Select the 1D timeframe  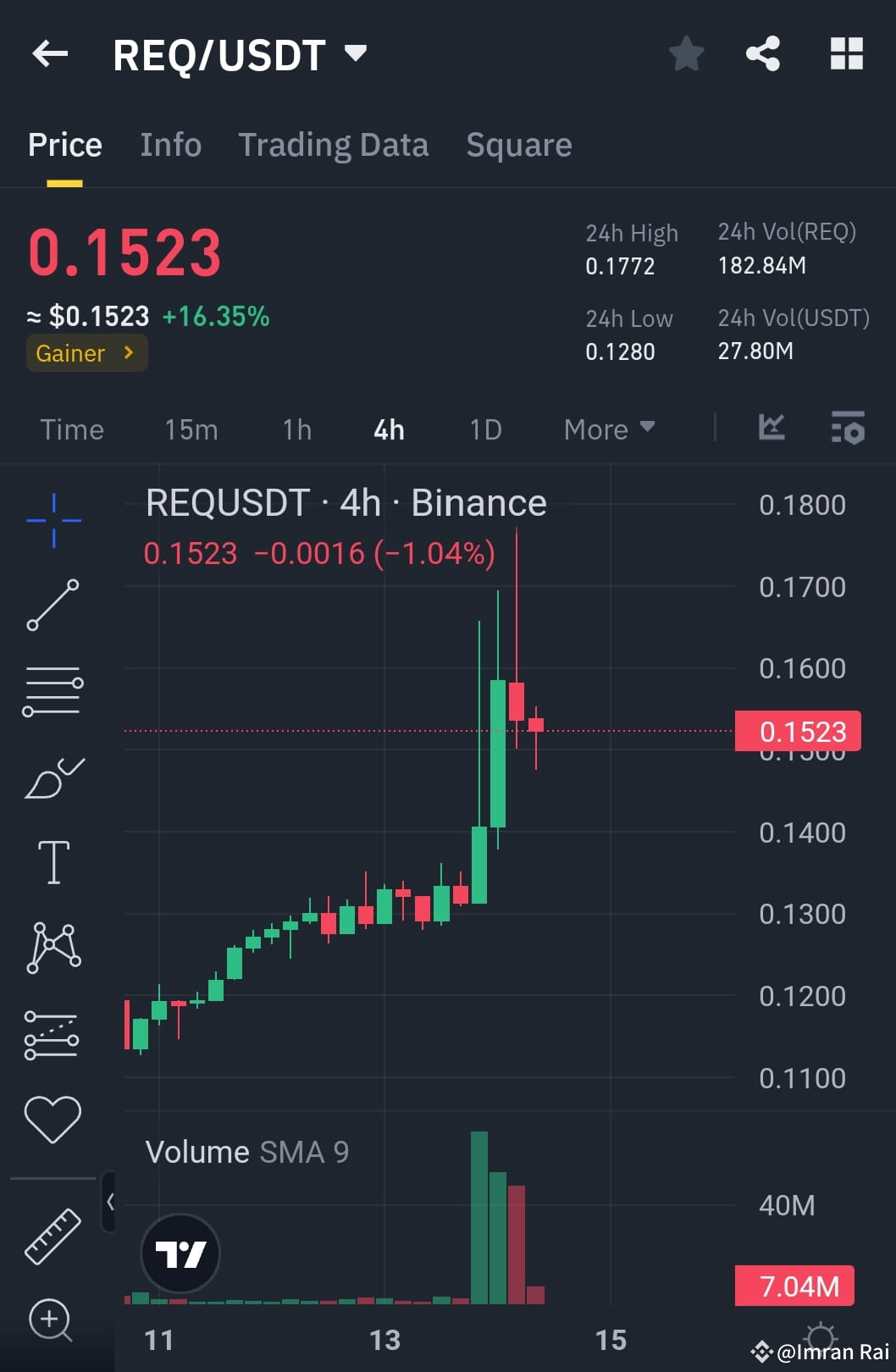click(x=485, y=429)
